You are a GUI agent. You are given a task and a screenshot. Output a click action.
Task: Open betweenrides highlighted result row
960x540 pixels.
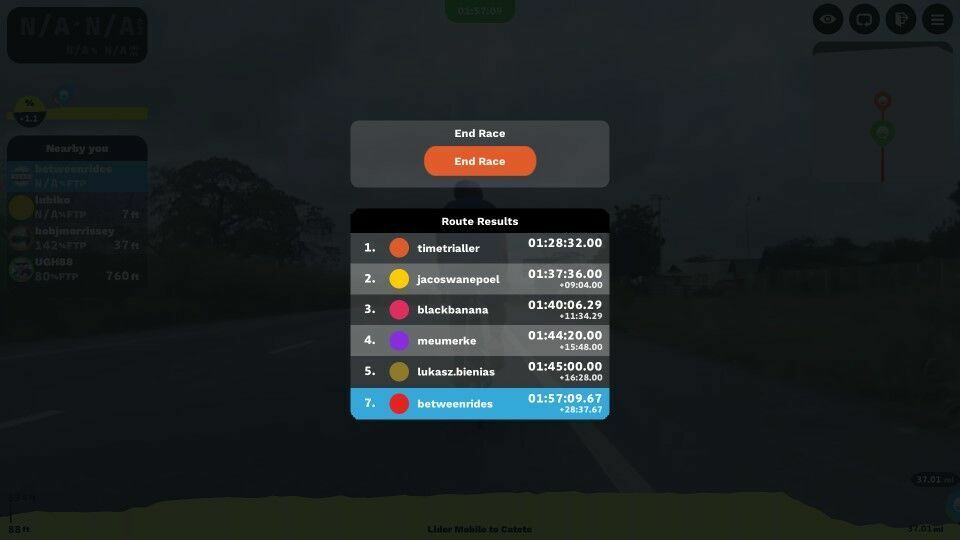tap(479, 403)
